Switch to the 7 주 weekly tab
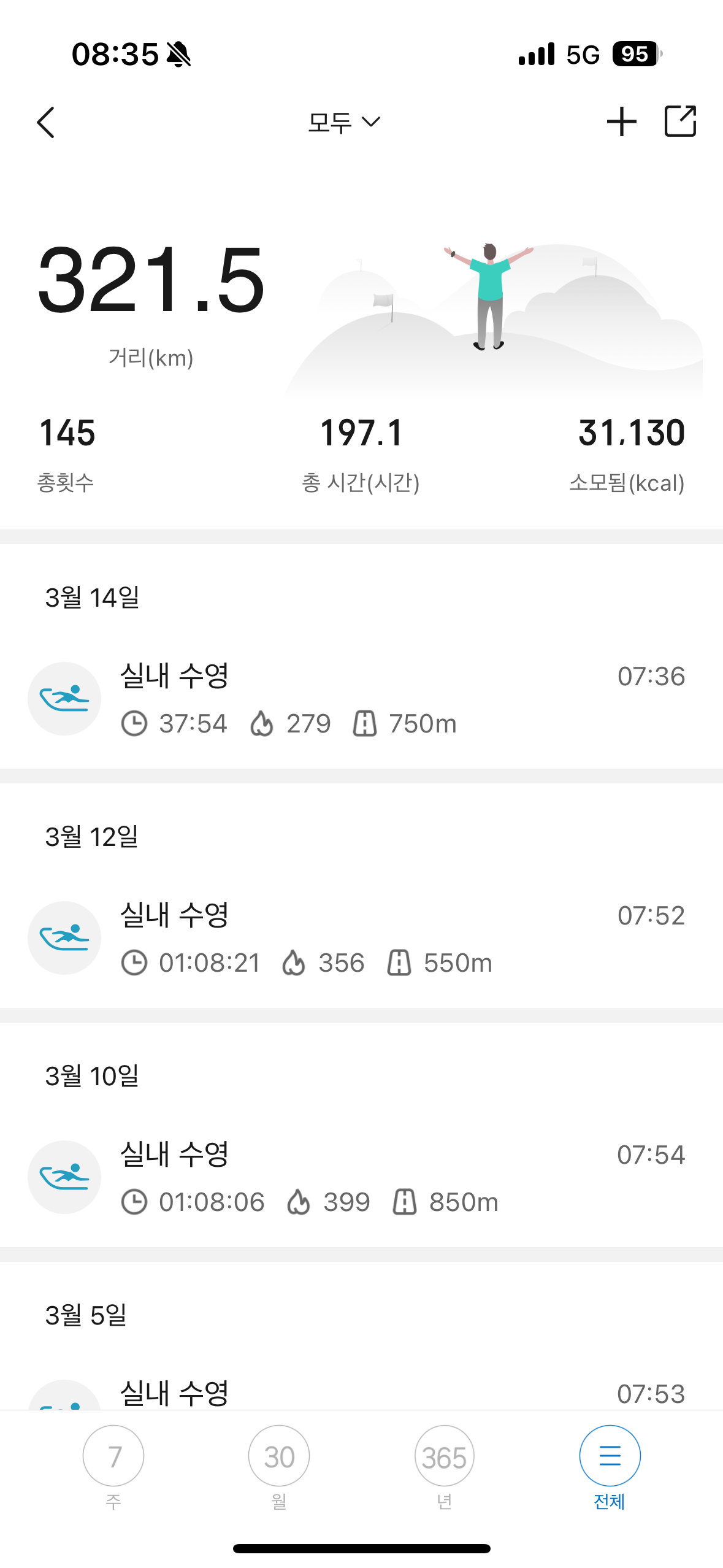Screen dimensions: 723x1568 pos(113,1465)
